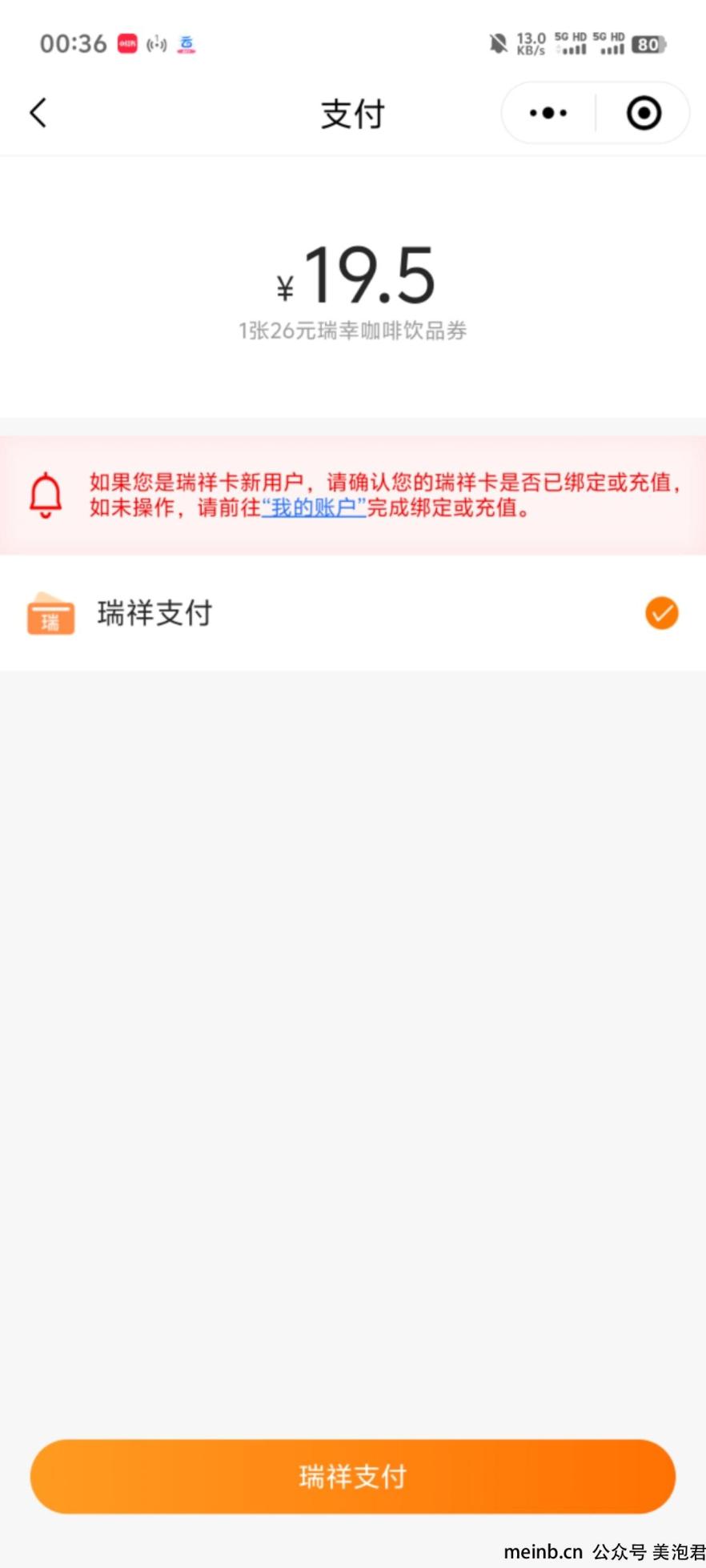Open the "我的账户" link

(x=314, y=507)
